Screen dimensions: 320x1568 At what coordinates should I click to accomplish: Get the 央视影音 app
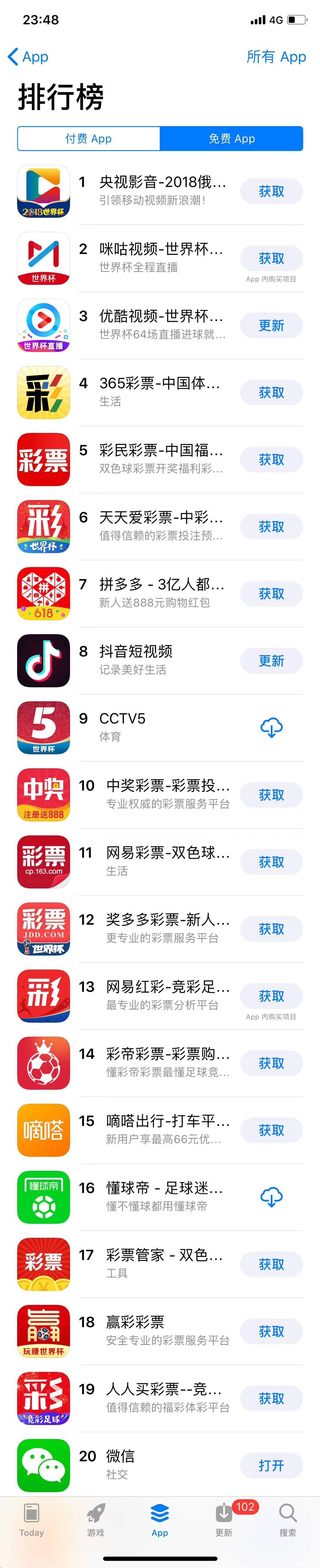pyautogui.click(x=271, y=192)
